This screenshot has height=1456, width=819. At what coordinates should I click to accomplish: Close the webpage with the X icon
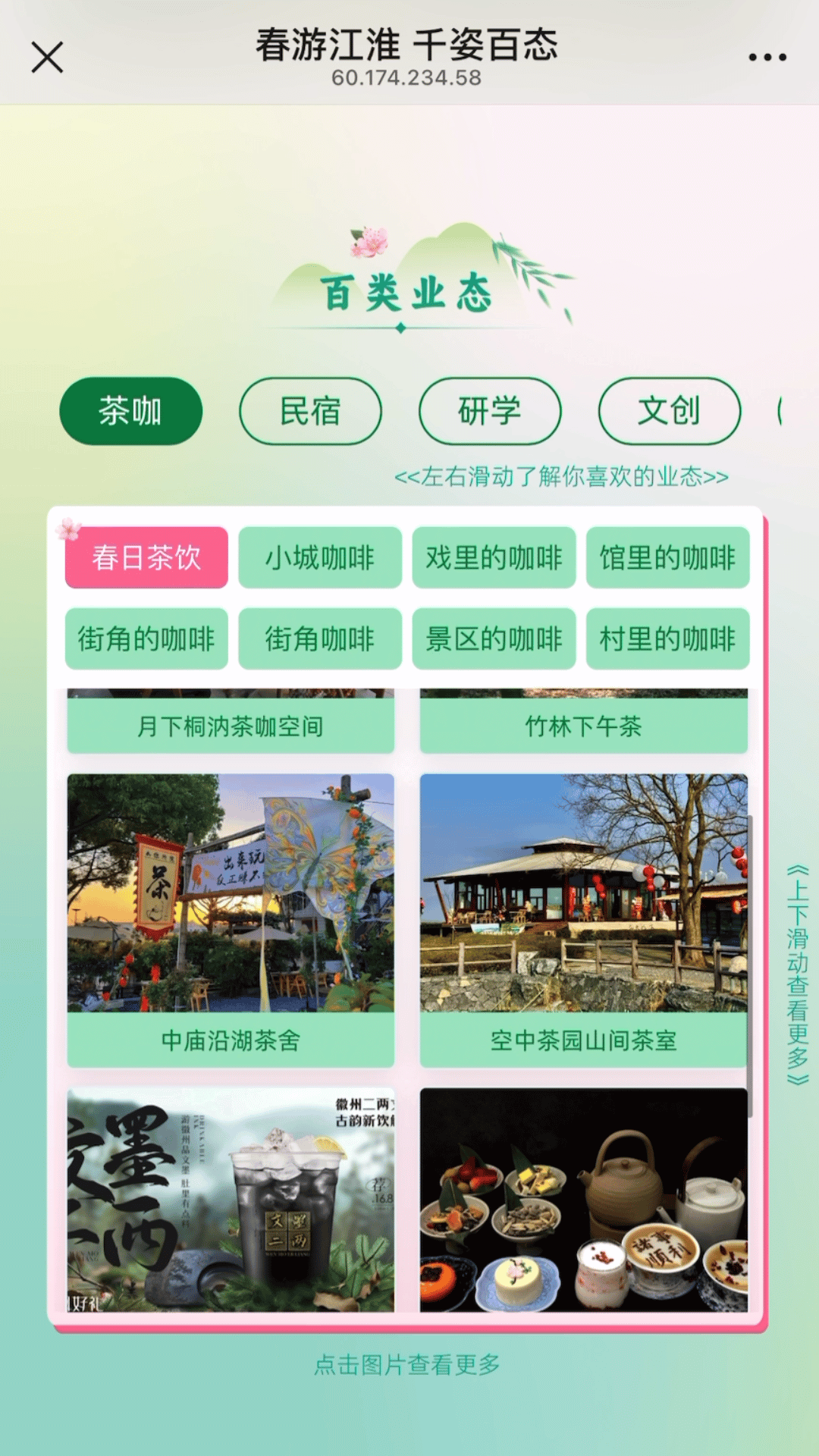pyautogui.click(x=47, y=57)
